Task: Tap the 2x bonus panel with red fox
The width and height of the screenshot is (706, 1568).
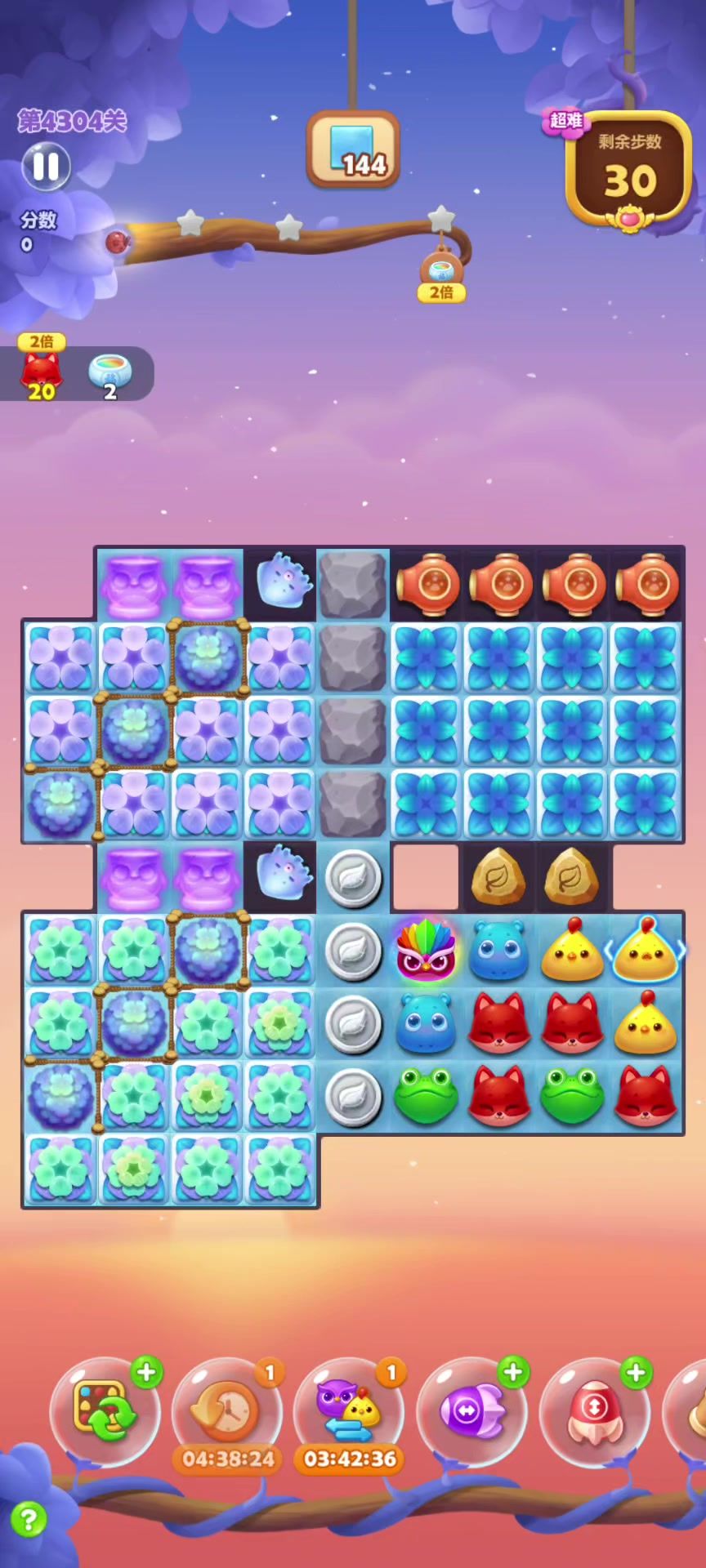Action: (x=42, y=372)
